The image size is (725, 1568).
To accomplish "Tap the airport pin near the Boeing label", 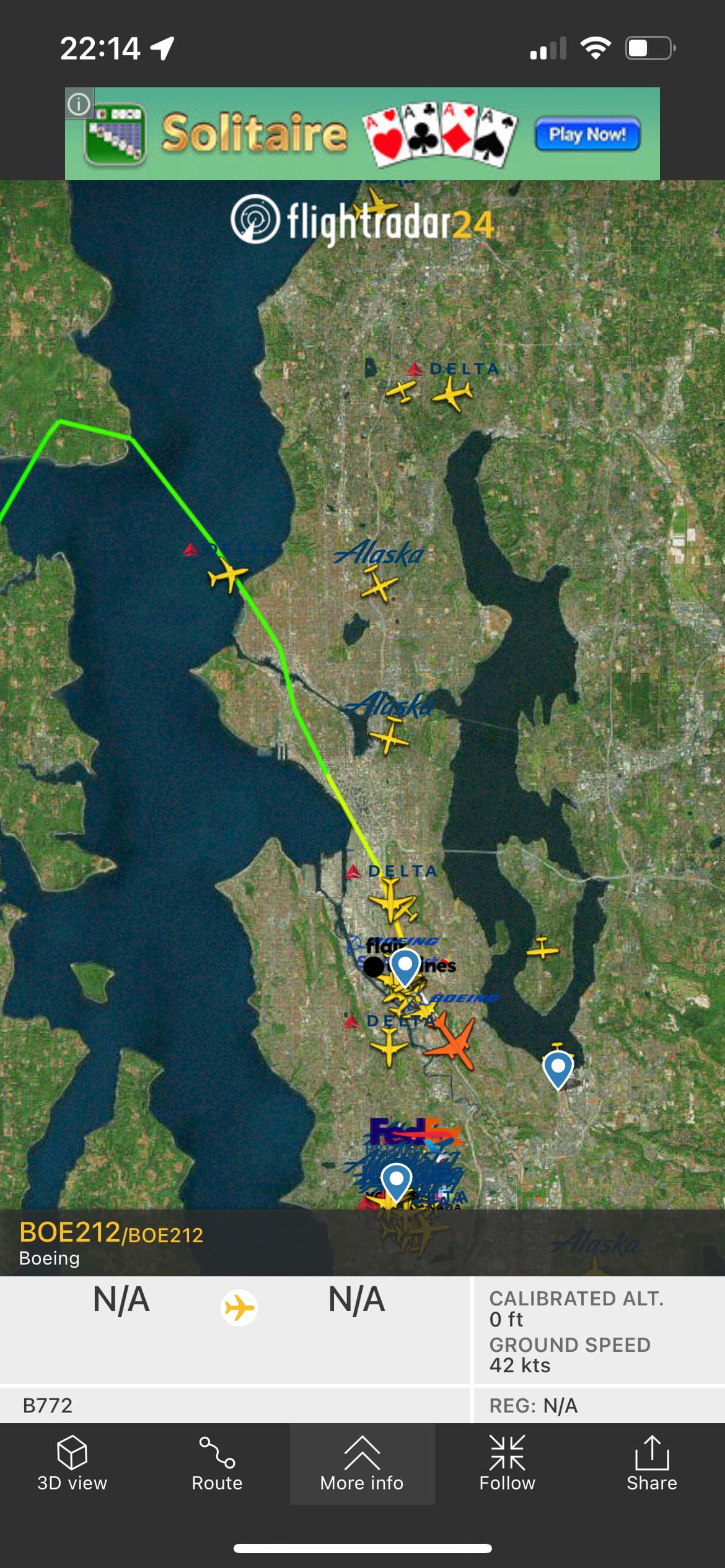I will pyautogui.click(x=405, y=967).
